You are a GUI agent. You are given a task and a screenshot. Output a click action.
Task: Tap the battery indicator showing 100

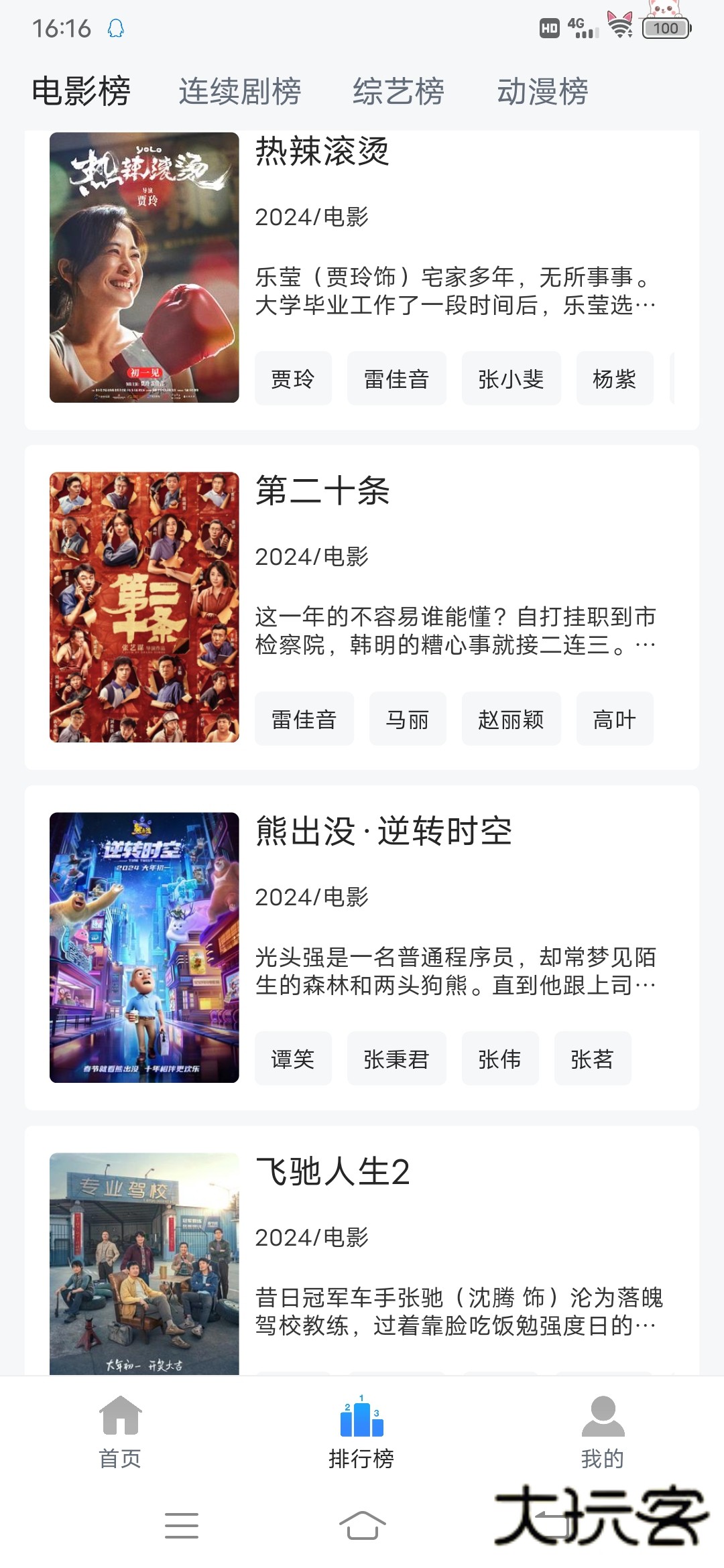coord(665,27)
